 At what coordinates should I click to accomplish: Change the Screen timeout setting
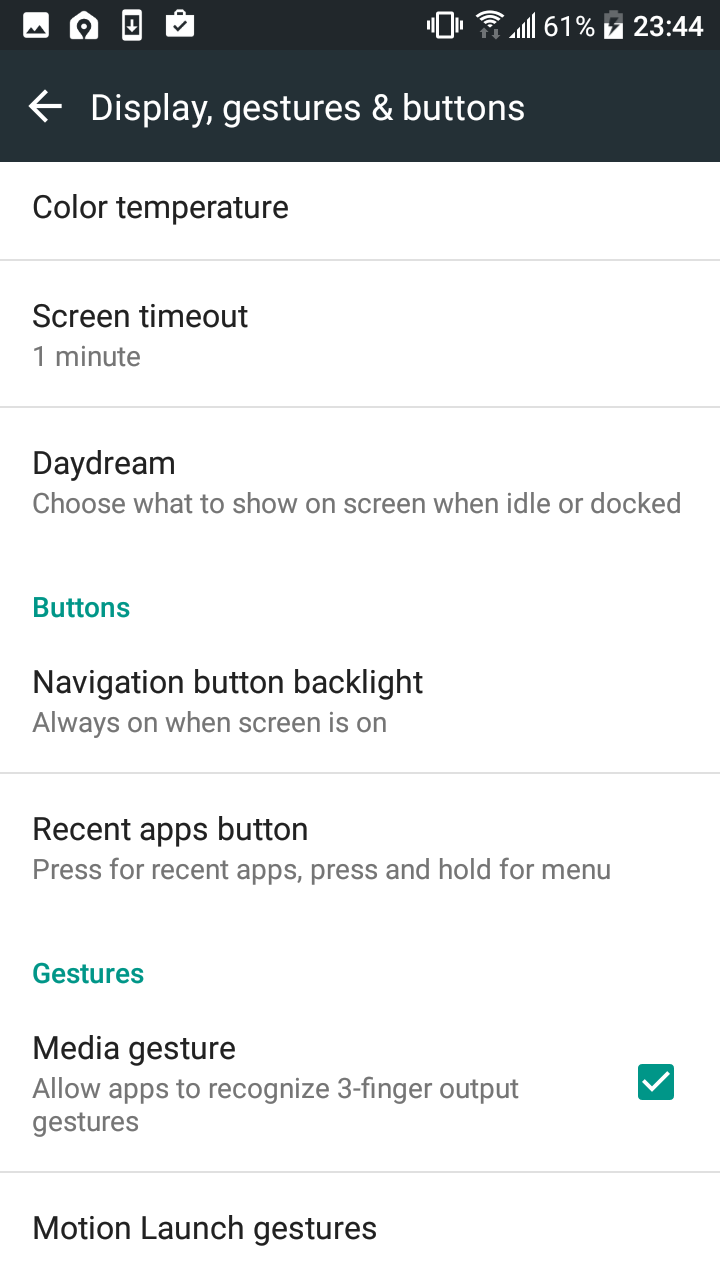click(360, 334)
